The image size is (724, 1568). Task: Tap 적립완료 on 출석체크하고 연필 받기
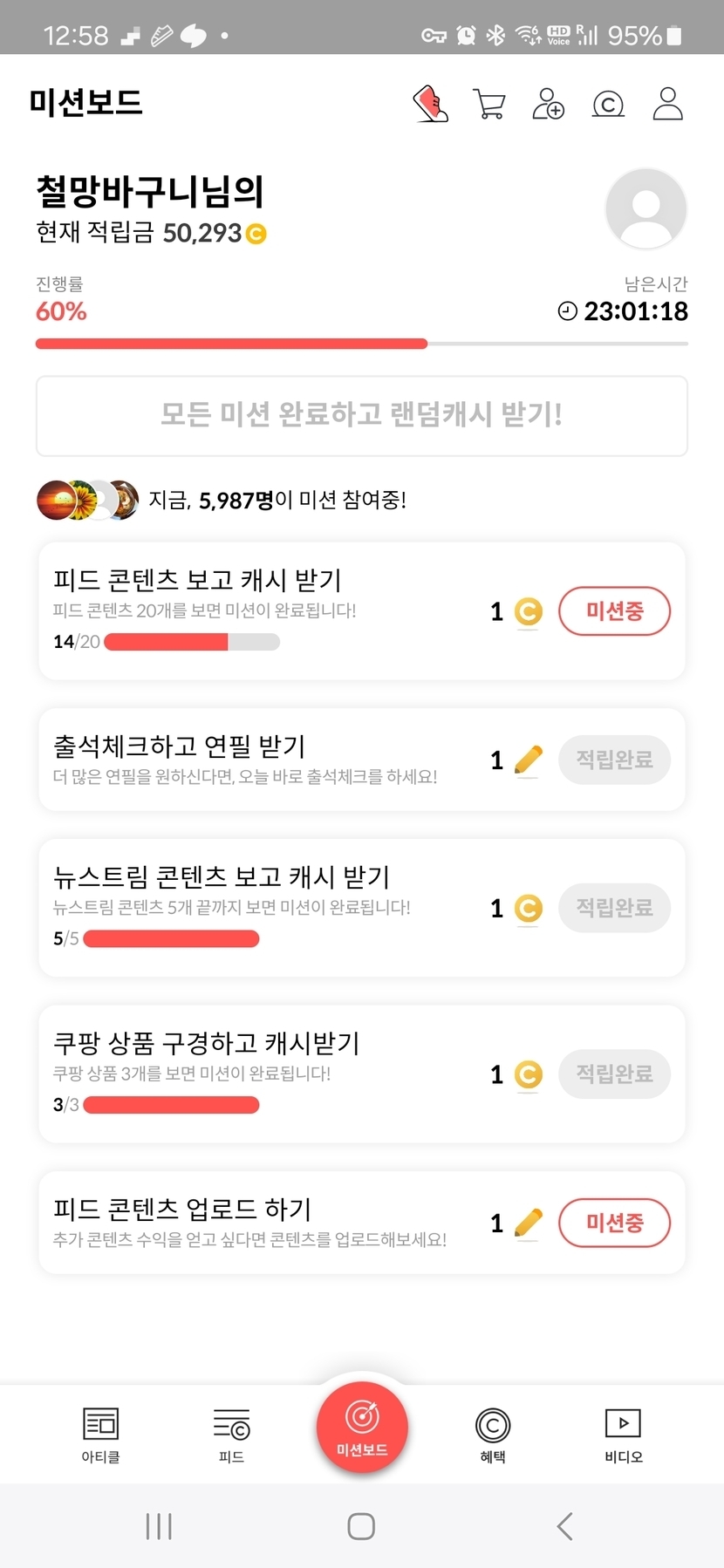pos(614,760)
